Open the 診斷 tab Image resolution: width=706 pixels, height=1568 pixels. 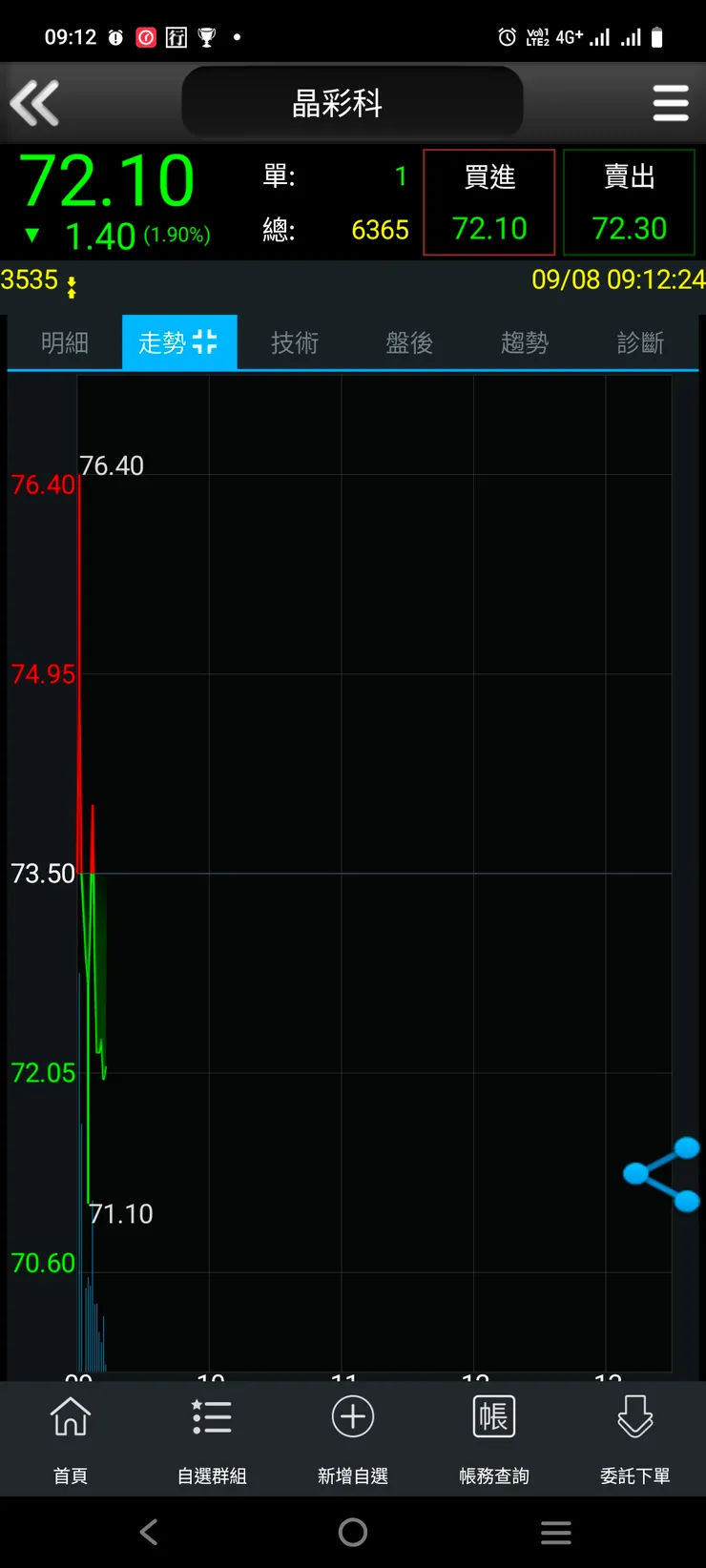coord(639,342)
